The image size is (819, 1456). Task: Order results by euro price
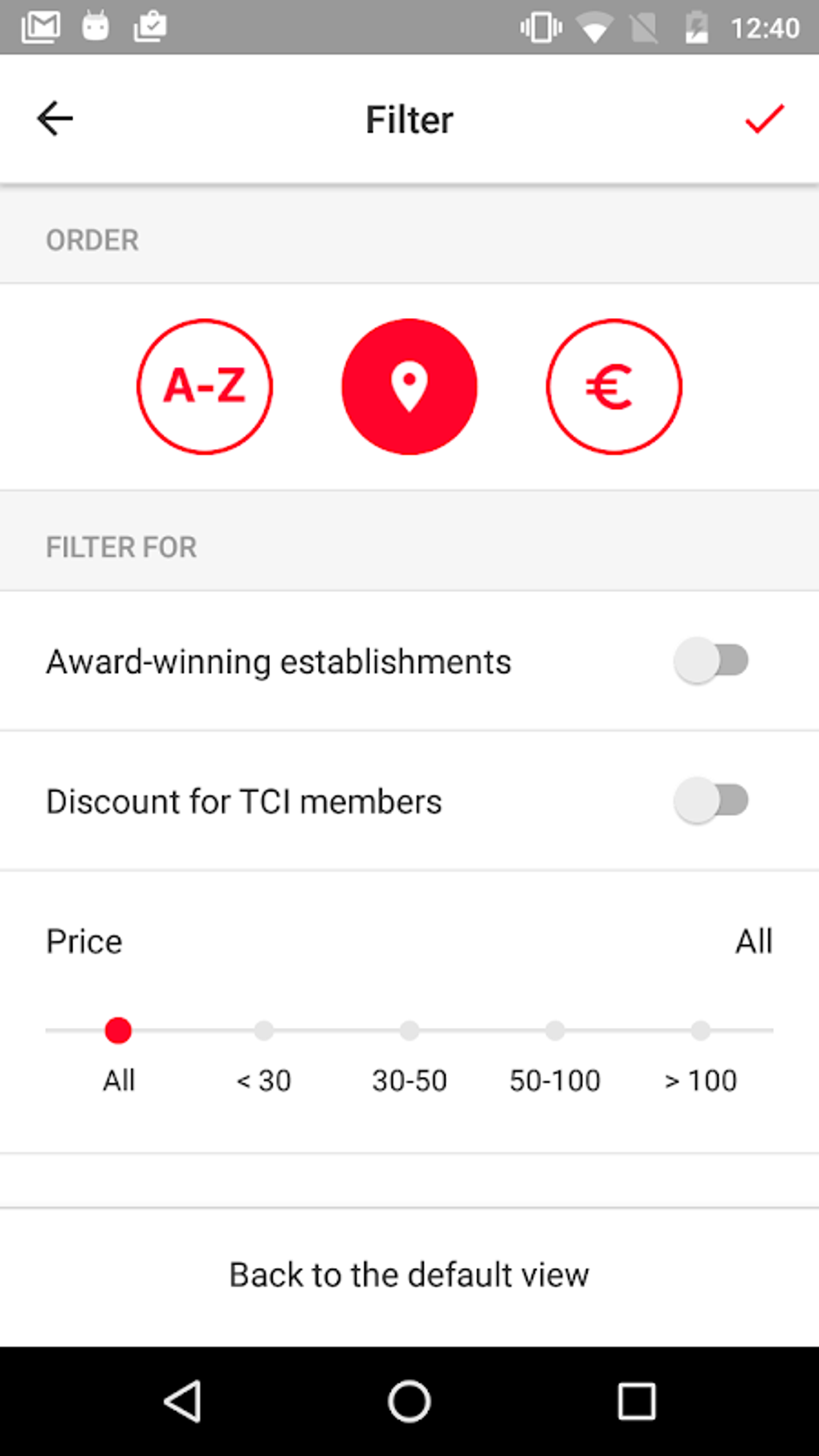click(x=614, y=387)
